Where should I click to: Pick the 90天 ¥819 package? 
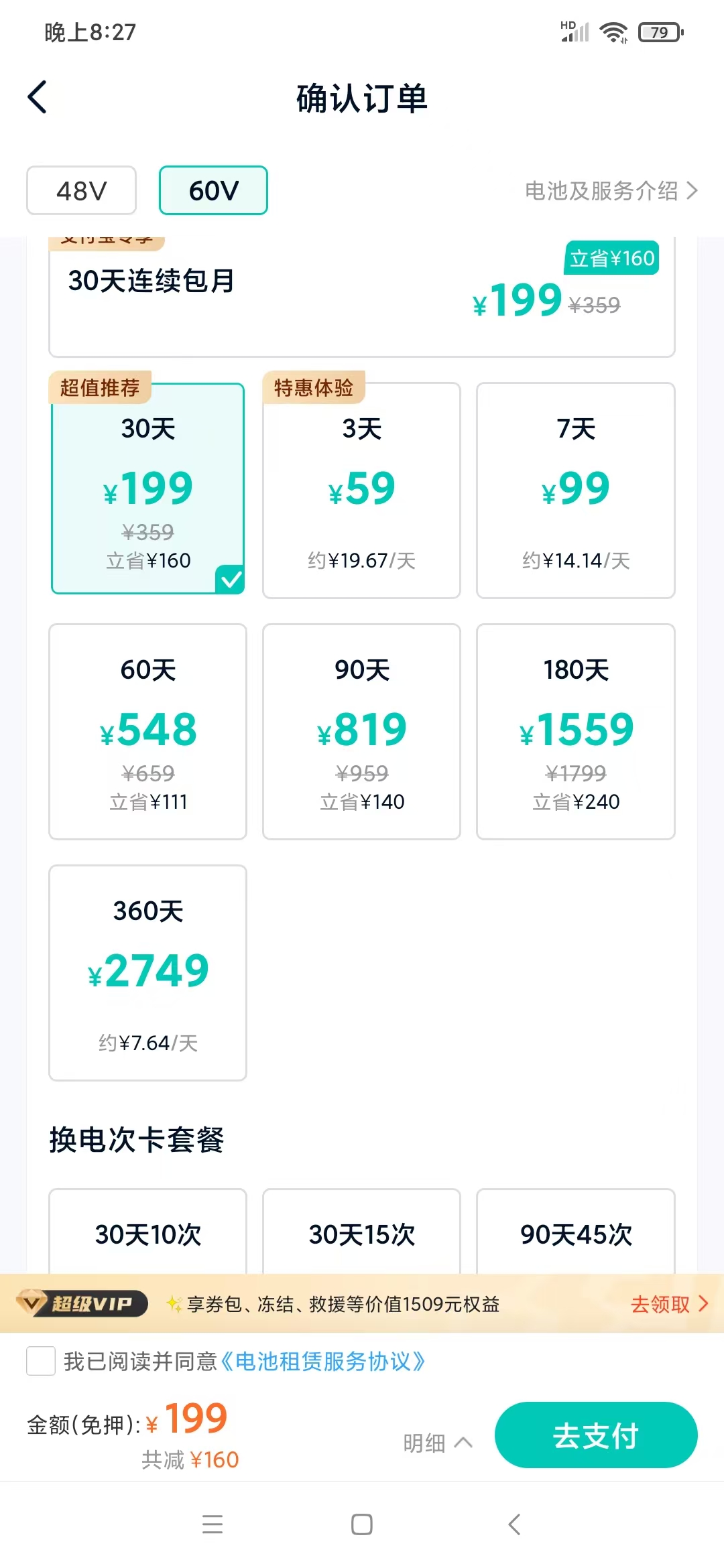(x=361, y=732)
